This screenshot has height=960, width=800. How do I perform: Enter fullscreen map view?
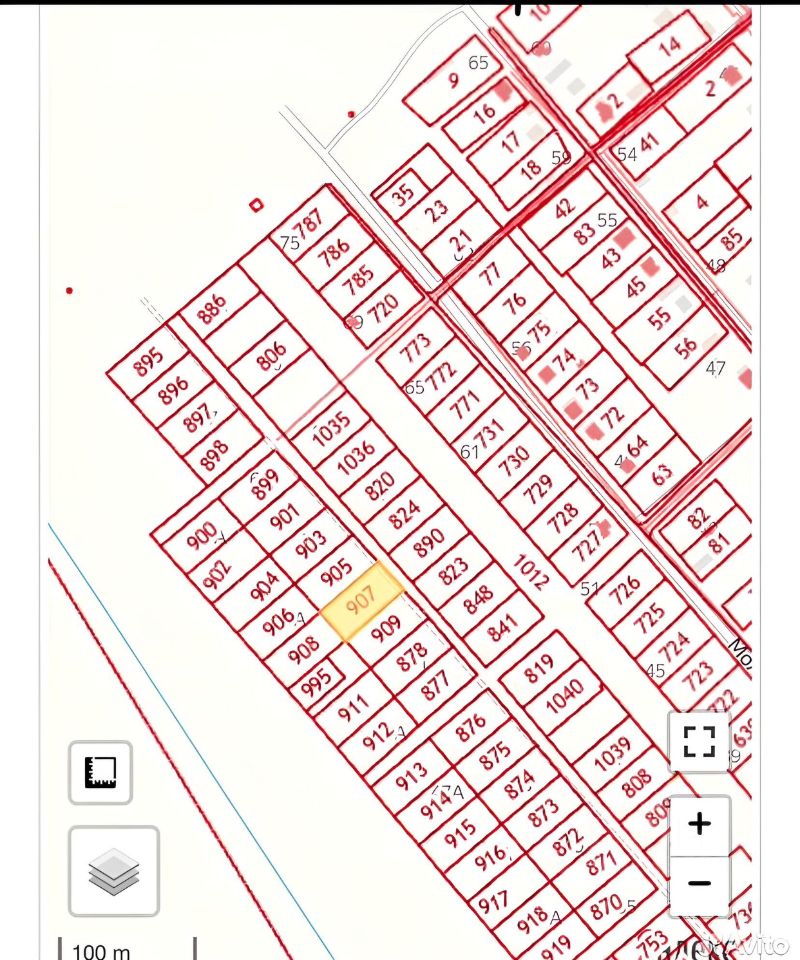point(699,741)
